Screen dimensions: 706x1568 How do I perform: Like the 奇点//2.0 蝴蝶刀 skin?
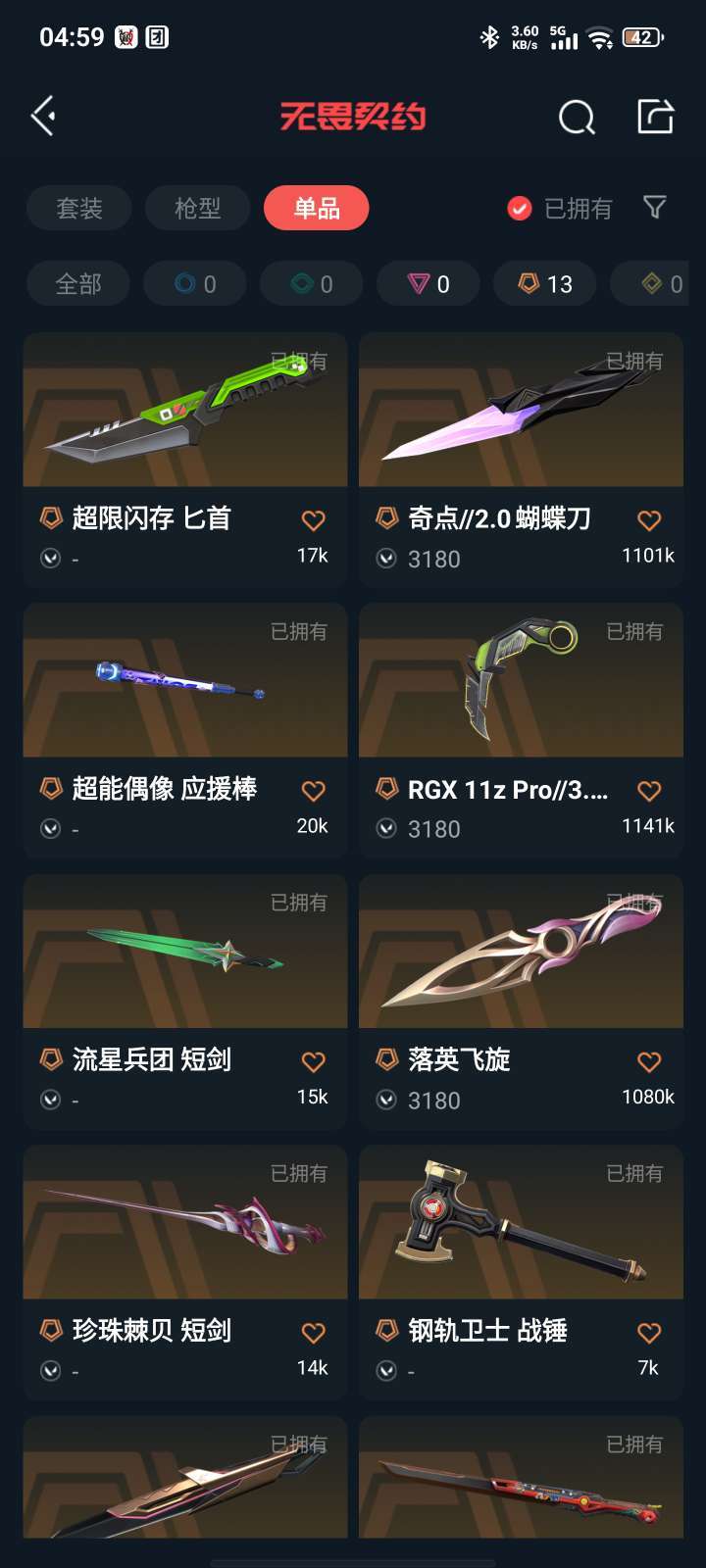pyautogui.click(x=649, y=520)
